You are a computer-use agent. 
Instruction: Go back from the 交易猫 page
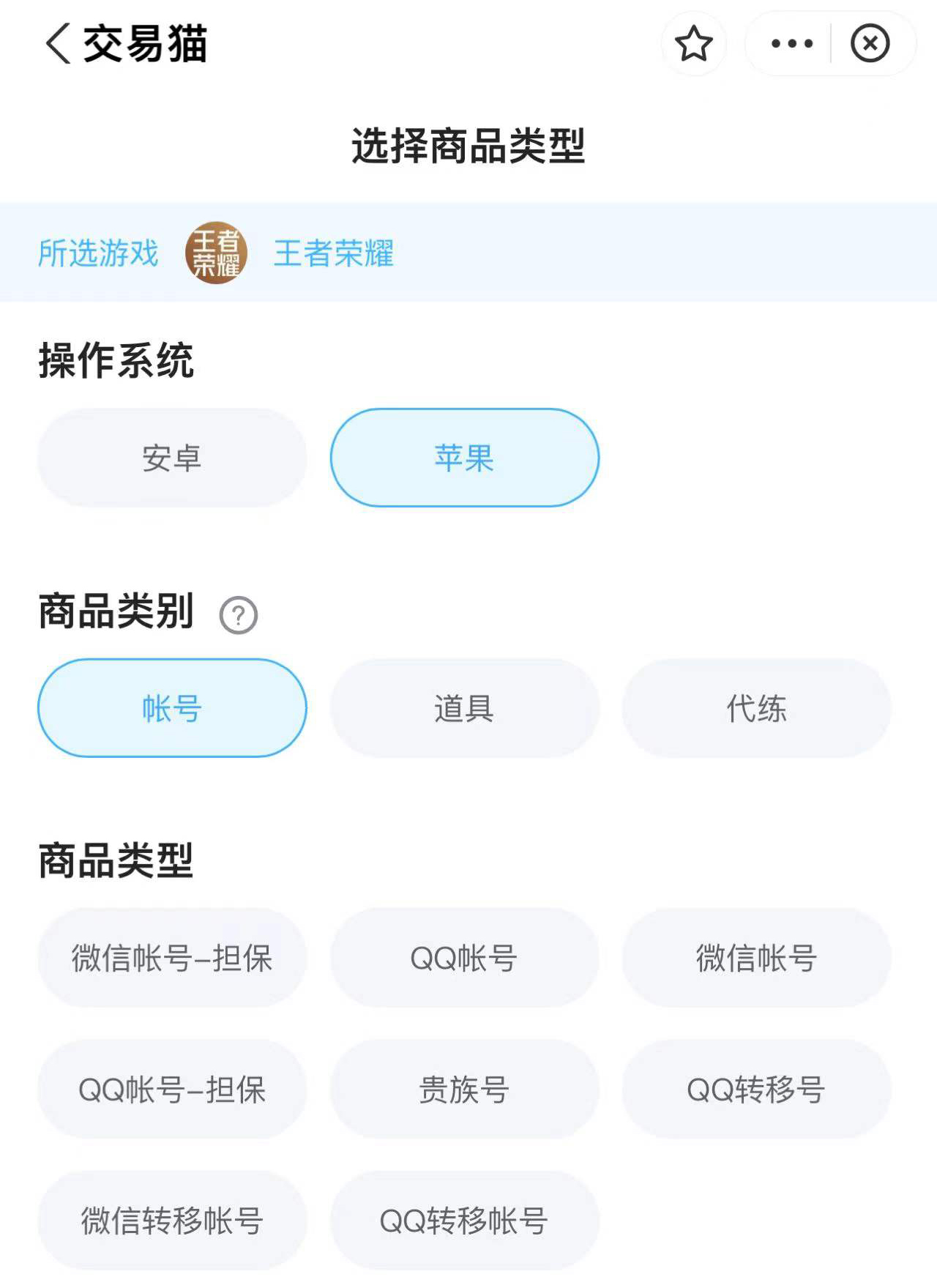59,44
